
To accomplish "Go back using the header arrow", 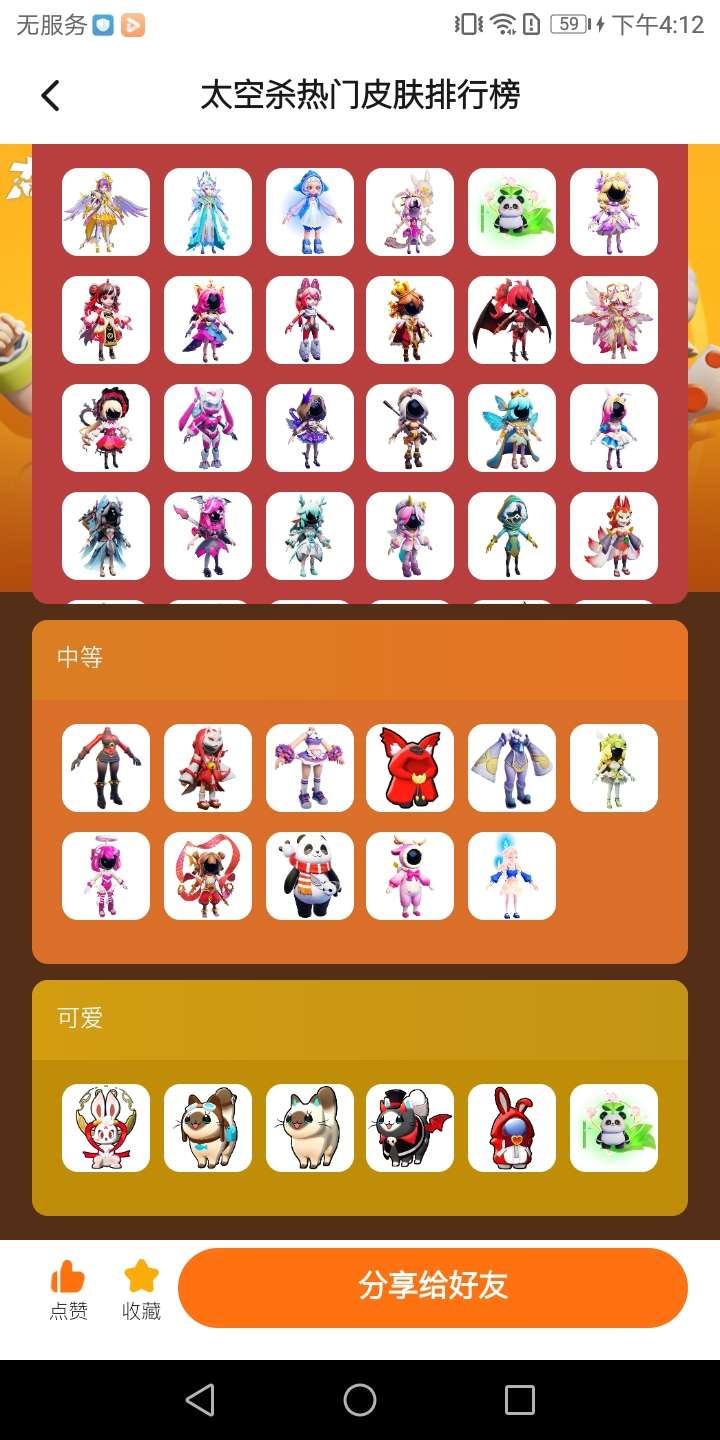I will pos(51,96).
